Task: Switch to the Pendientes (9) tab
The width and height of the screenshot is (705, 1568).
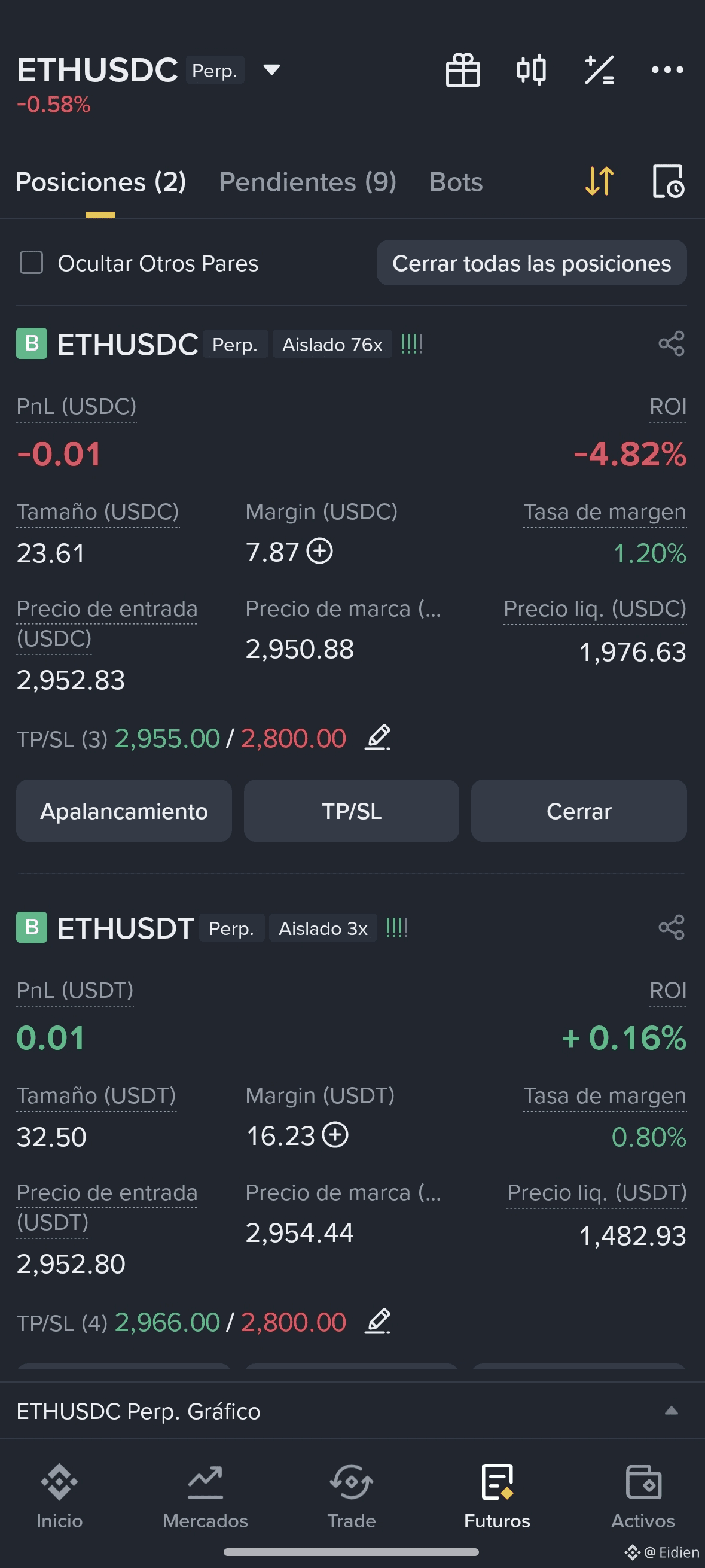Action: pyautogui.click(x=308, y=182)
